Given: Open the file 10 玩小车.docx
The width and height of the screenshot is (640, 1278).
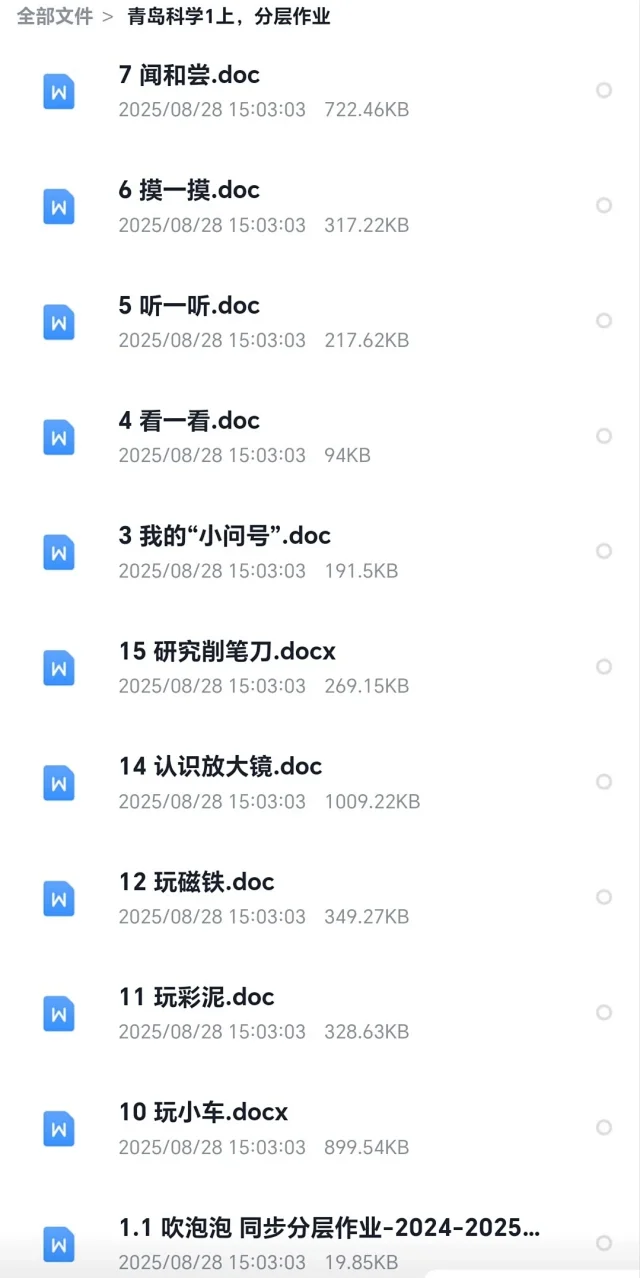Looking at the screenshot, I should tap(320, 1128).
